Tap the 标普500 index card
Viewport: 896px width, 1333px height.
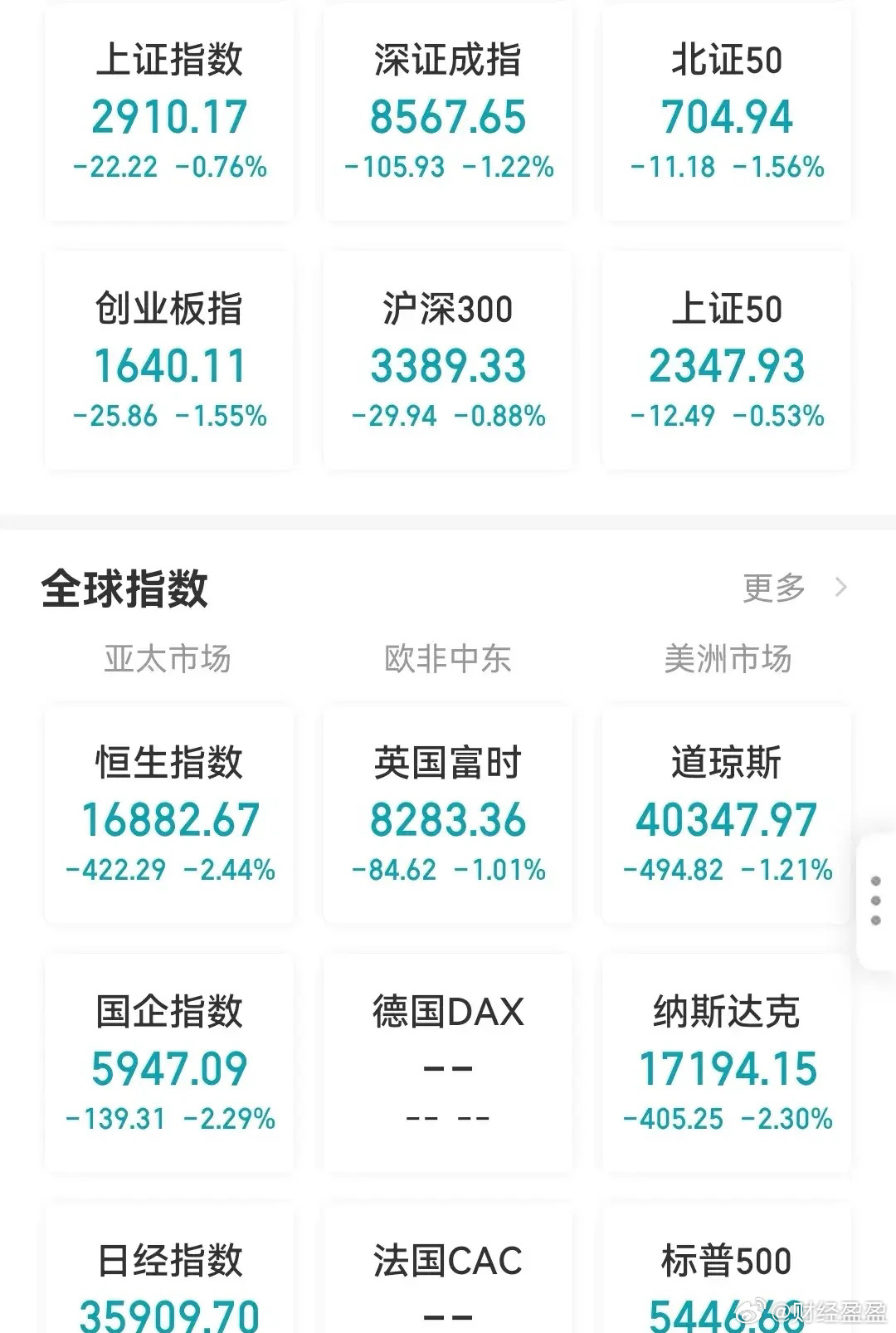point(726,1291)
